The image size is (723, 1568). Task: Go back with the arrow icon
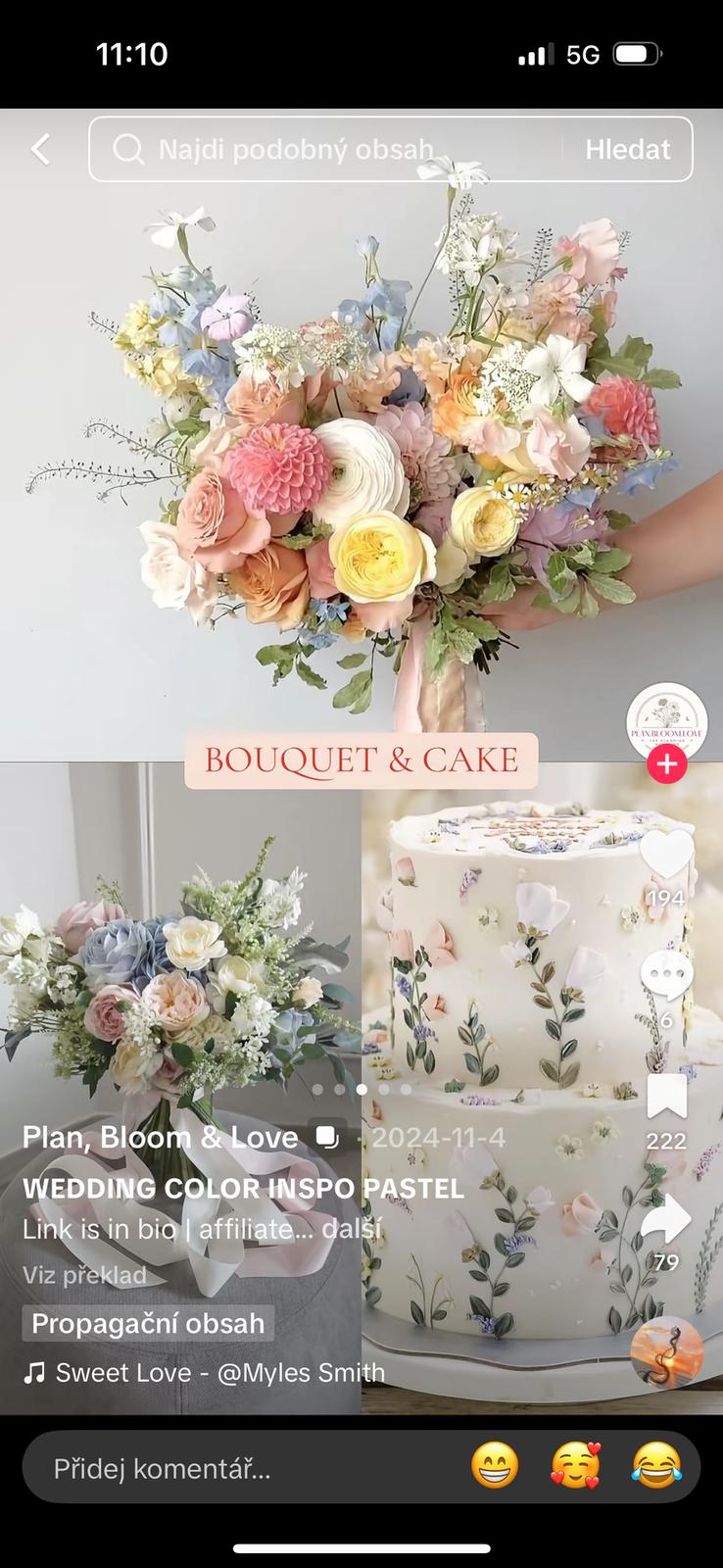[40, 149]
